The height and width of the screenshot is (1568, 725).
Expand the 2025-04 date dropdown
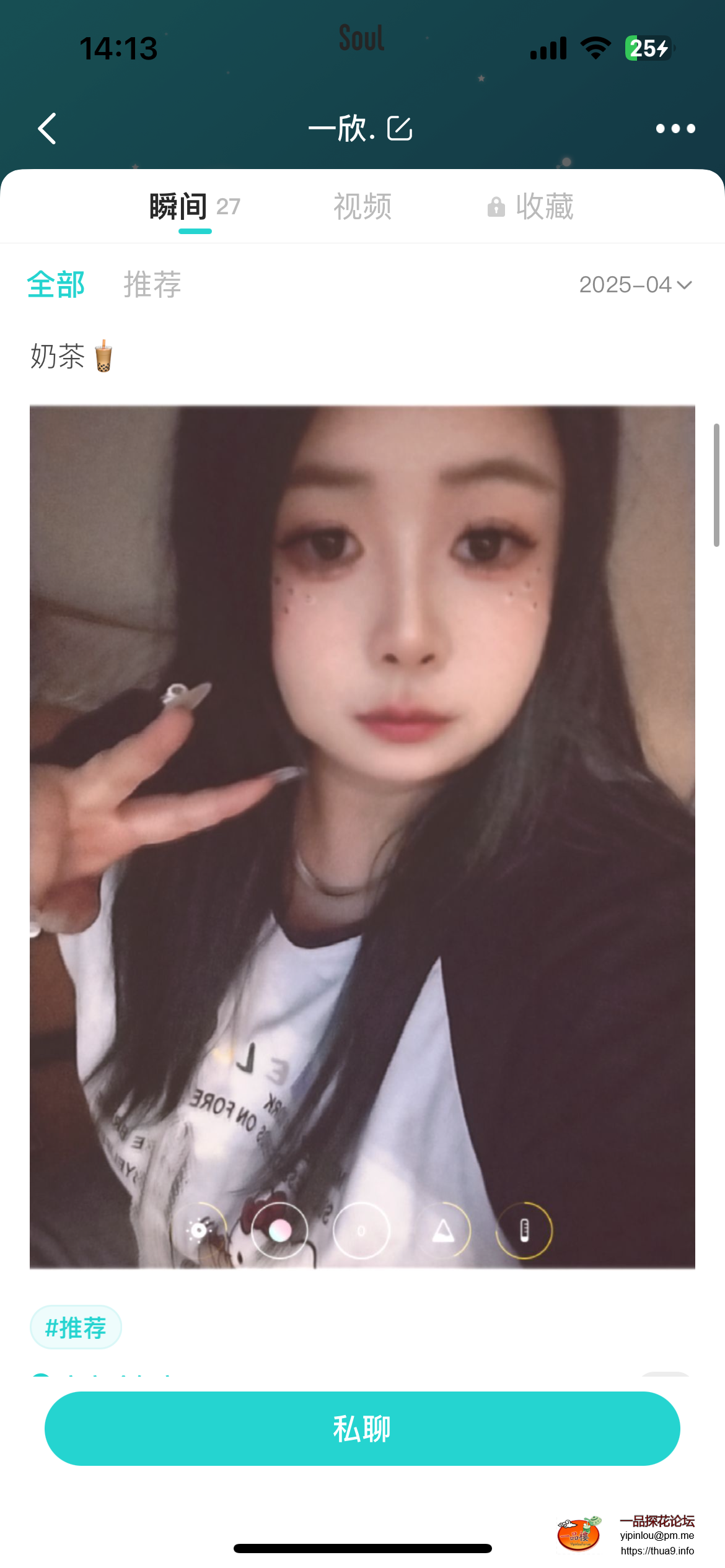(635, 285)
